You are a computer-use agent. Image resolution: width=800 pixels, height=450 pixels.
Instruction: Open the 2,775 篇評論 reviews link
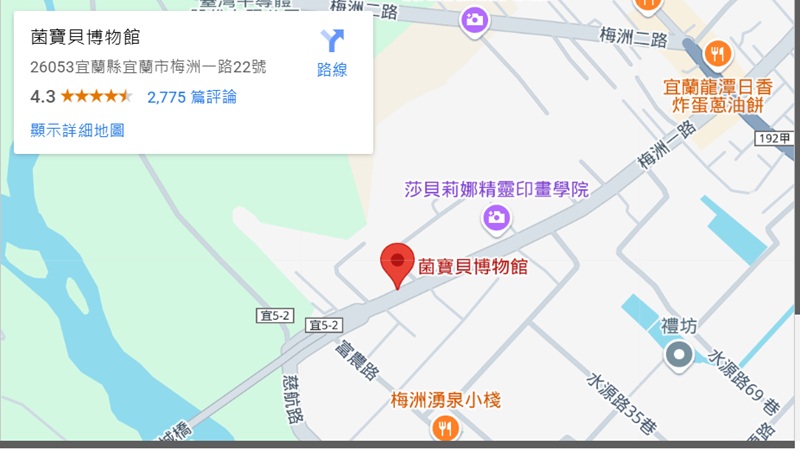pos(191,97)
